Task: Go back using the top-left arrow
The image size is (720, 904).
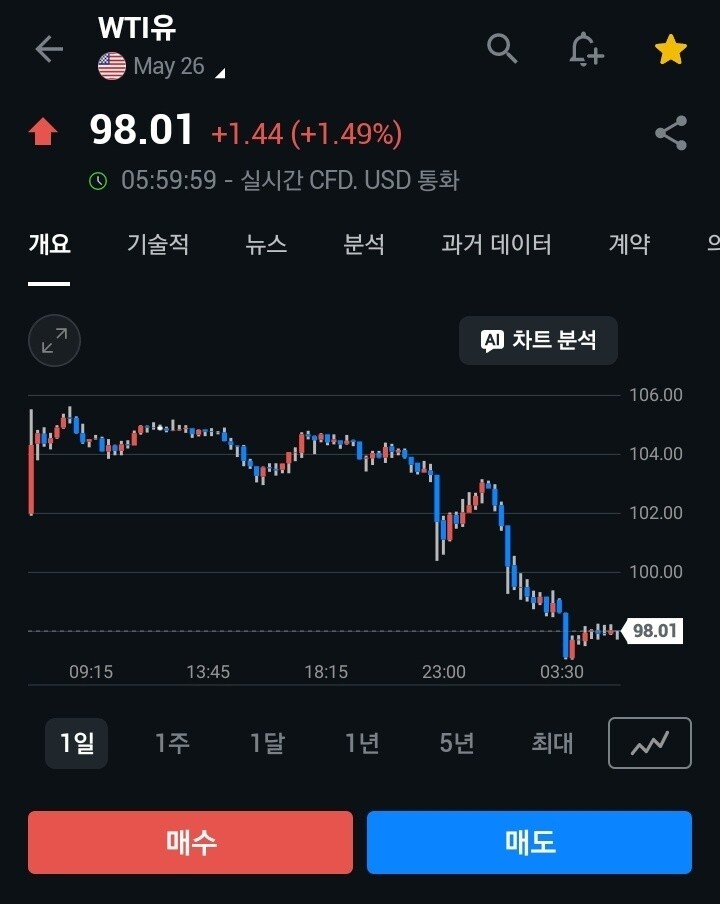Action: point(48,49)
